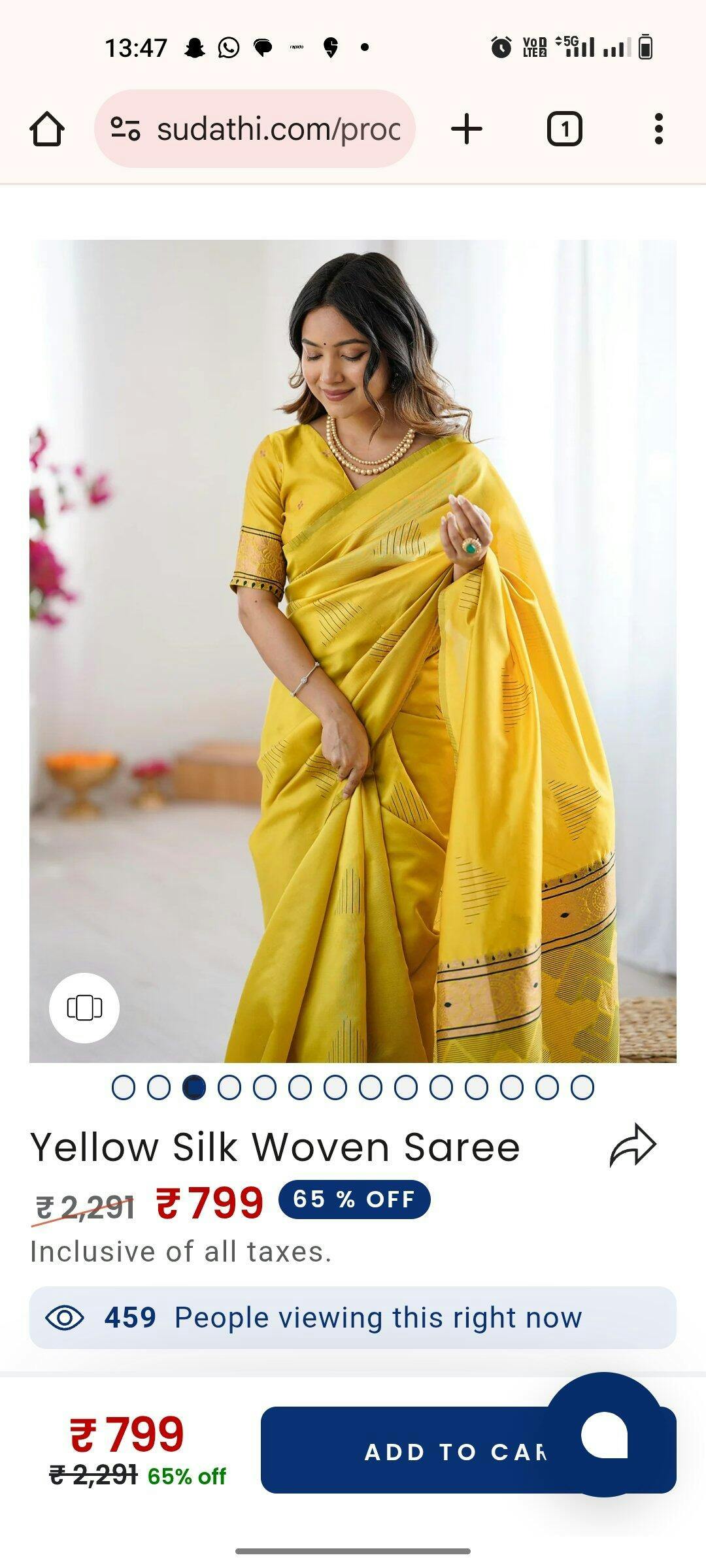Image resolution: width=706 pixels, height=1568 pixels.
Task: Share the Yellow Silk Woven Saree
Action: point(632,1145)
